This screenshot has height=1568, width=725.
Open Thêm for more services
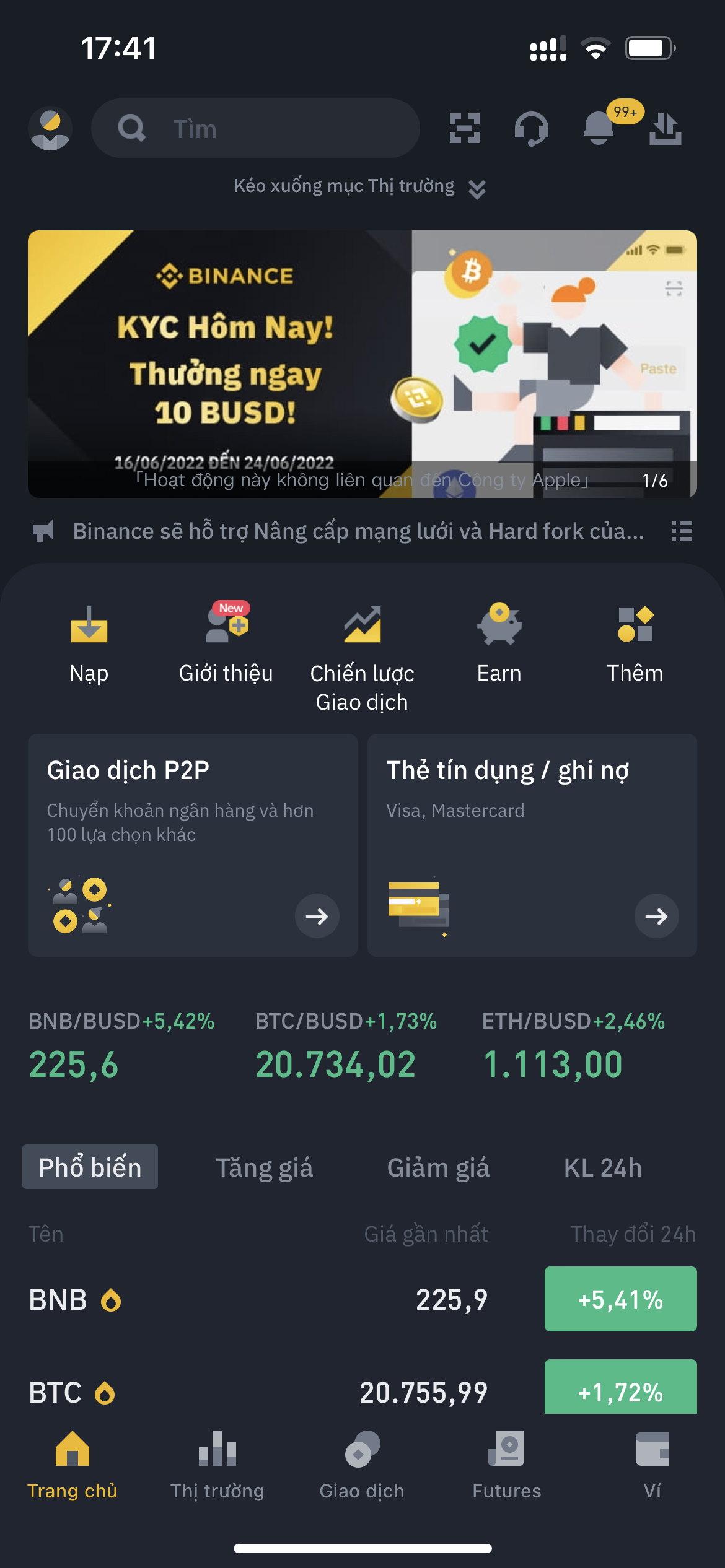pos(635,644)
